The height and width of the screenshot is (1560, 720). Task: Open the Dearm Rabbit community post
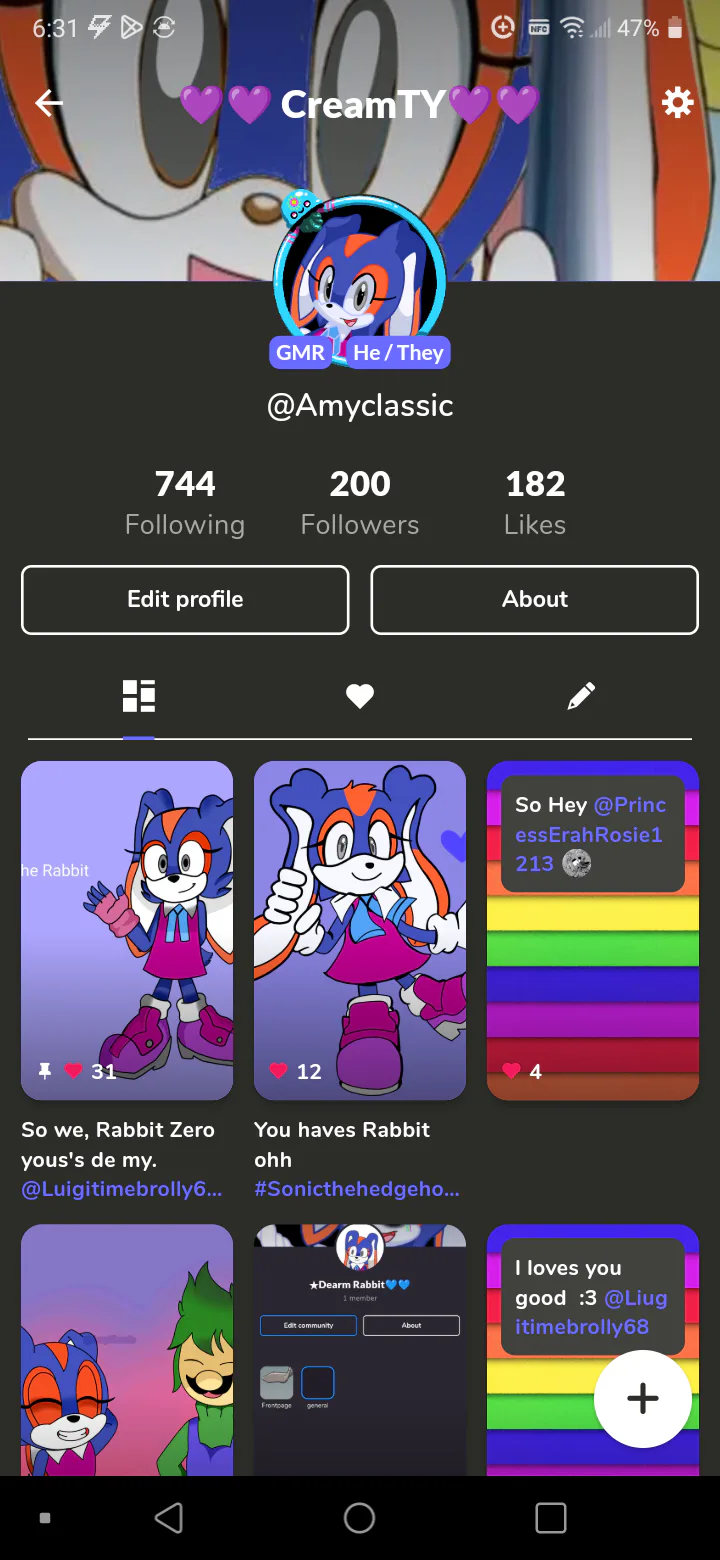(x=360, y=1350)
